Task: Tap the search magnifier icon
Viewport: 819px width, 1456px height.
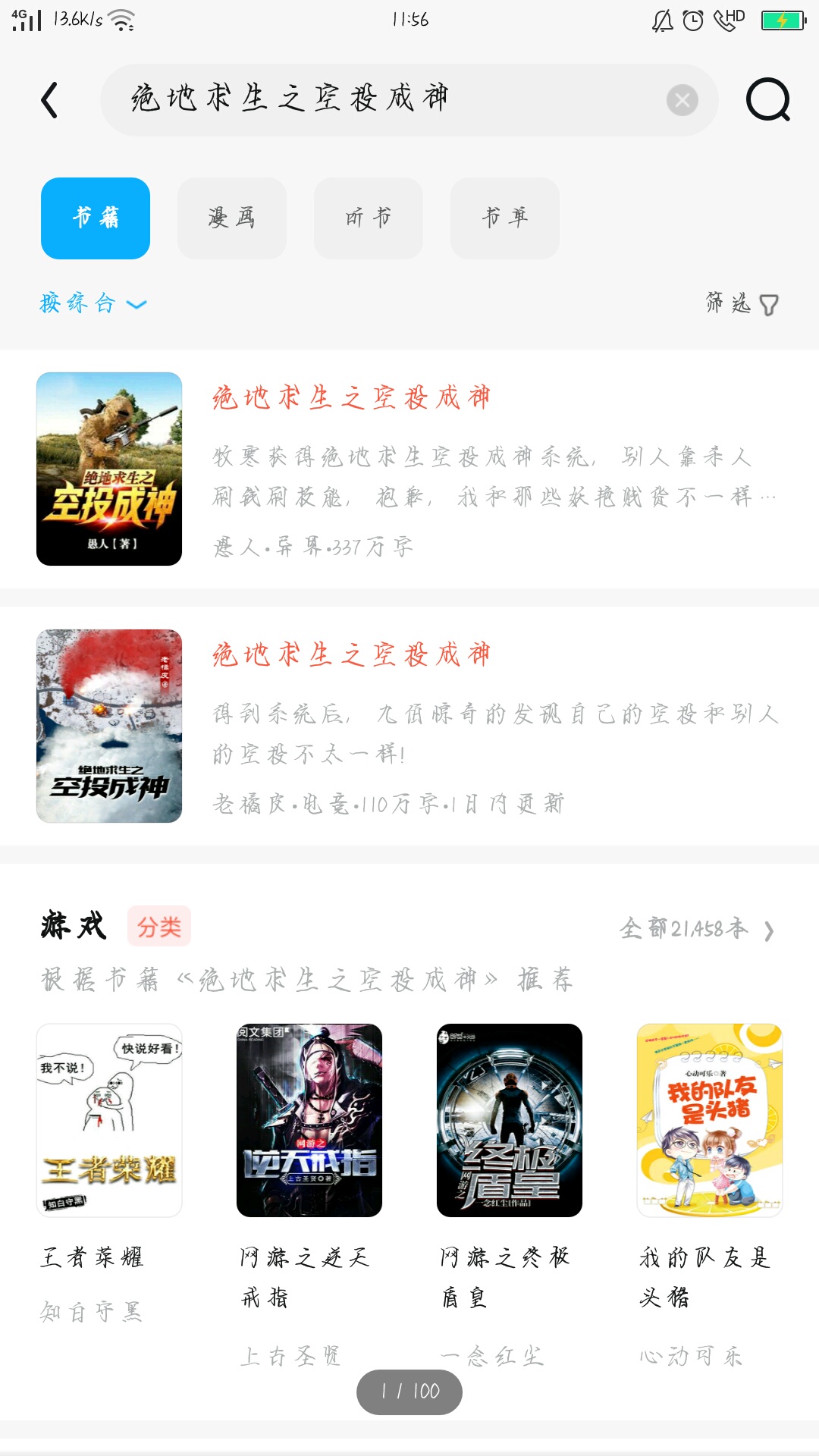Action: point(767,100)
